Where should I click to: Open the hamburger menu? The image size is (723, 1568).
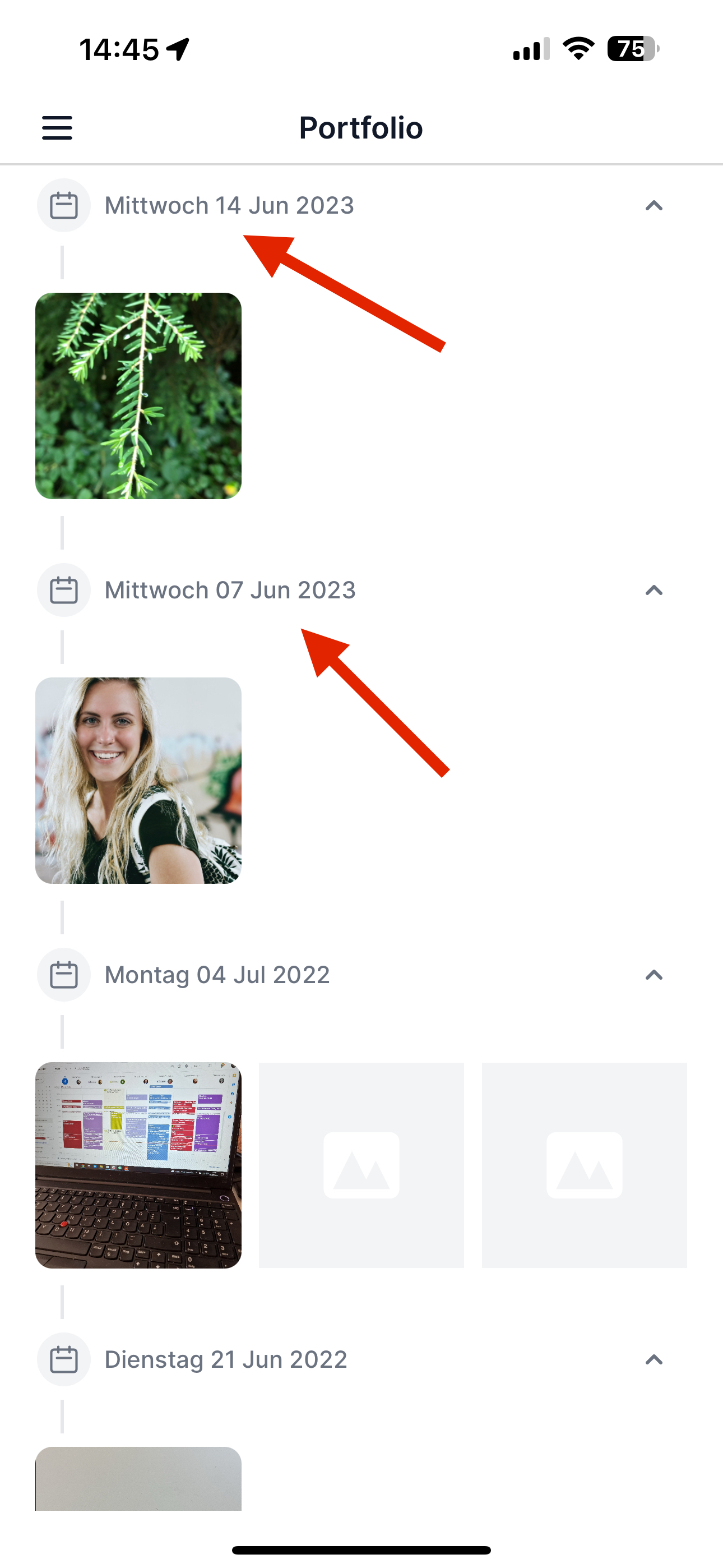pyautogui.click(x=57, y=128)
